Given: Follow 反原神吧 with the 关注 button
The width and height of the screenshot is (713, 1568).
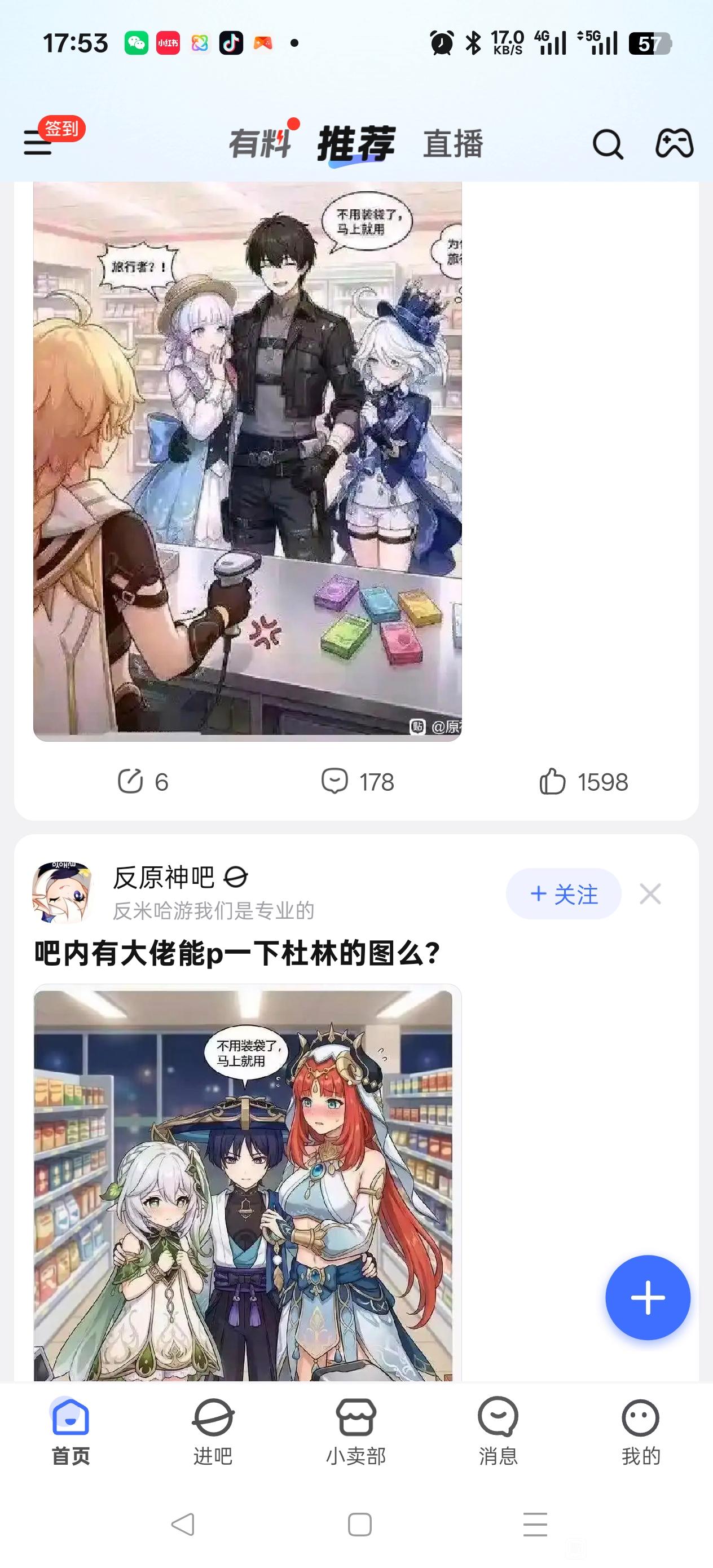Looking at the screenshot, I should pos(563,894).
